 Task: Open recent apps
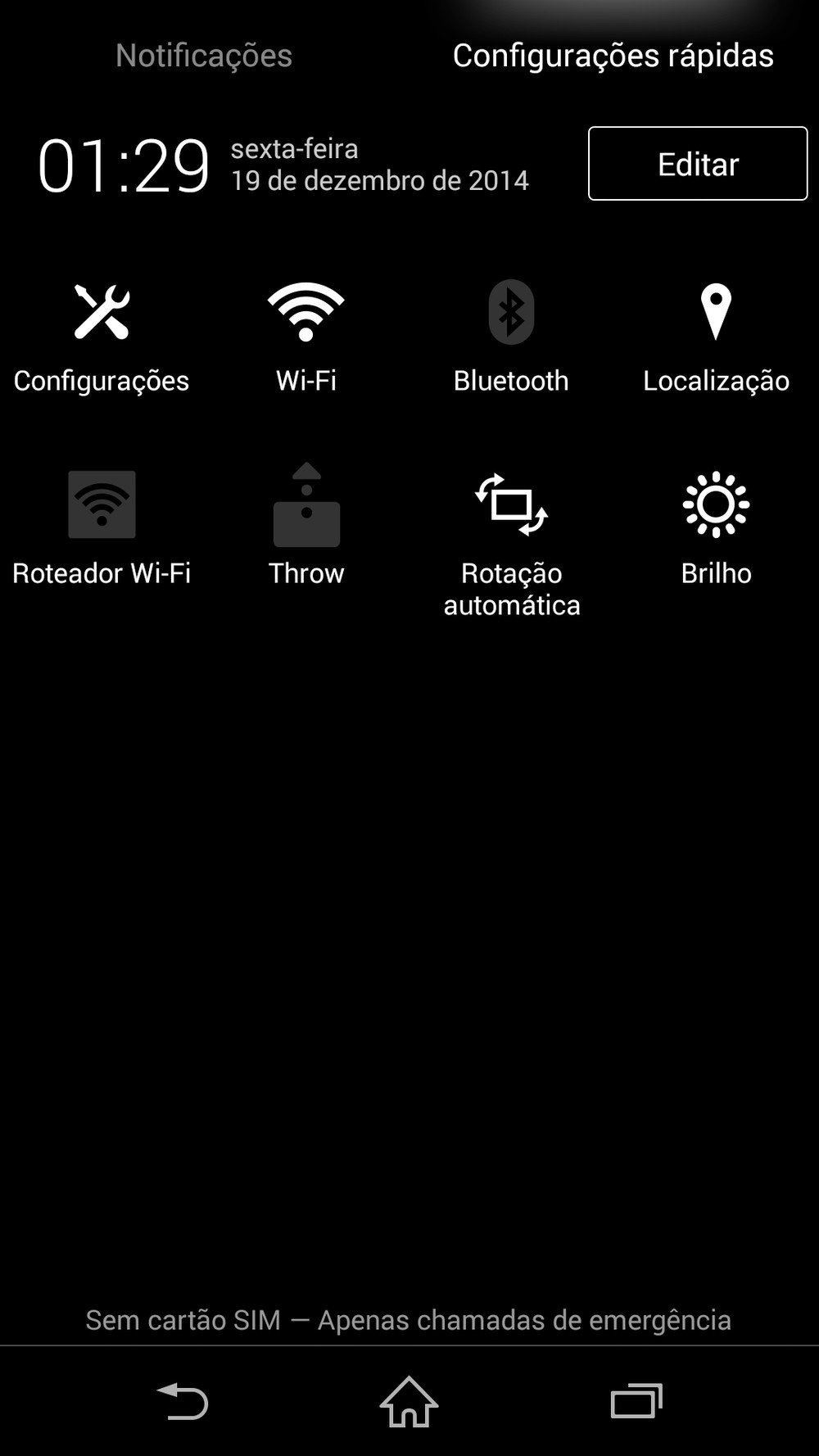[x=636, y=1401]
